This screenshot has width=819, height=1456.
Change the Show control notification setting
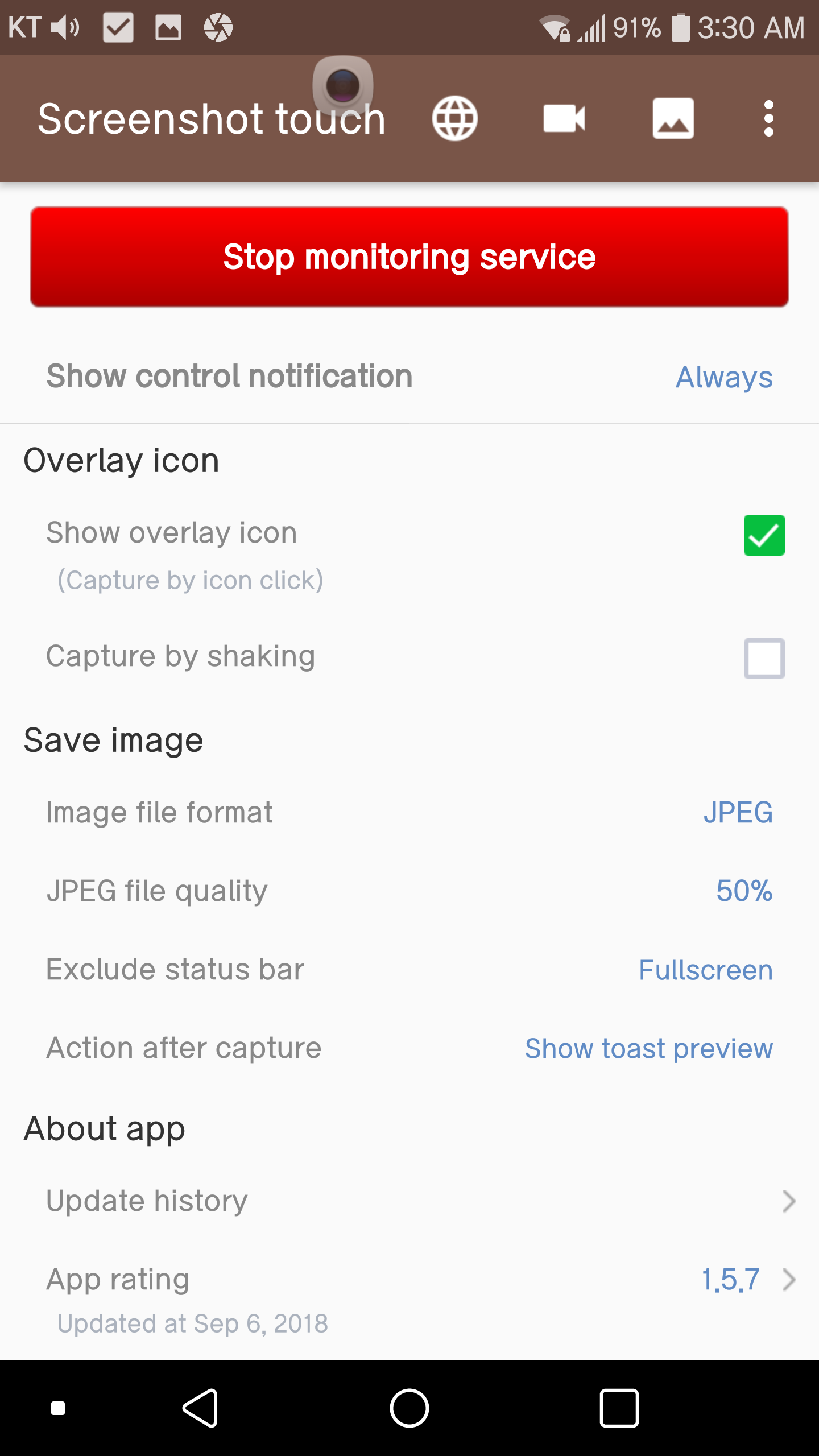point(409,377)
